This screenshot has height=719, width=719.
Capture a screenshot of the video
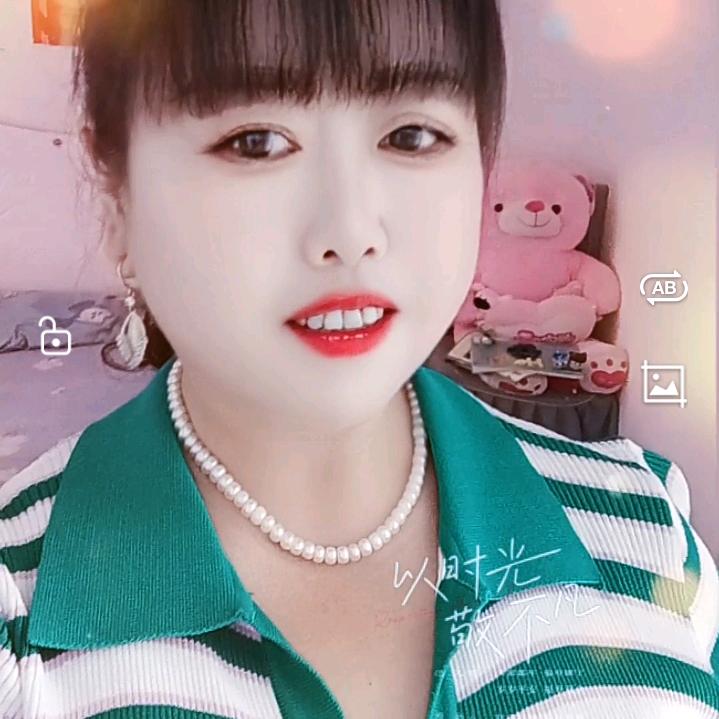pos(663,384)
